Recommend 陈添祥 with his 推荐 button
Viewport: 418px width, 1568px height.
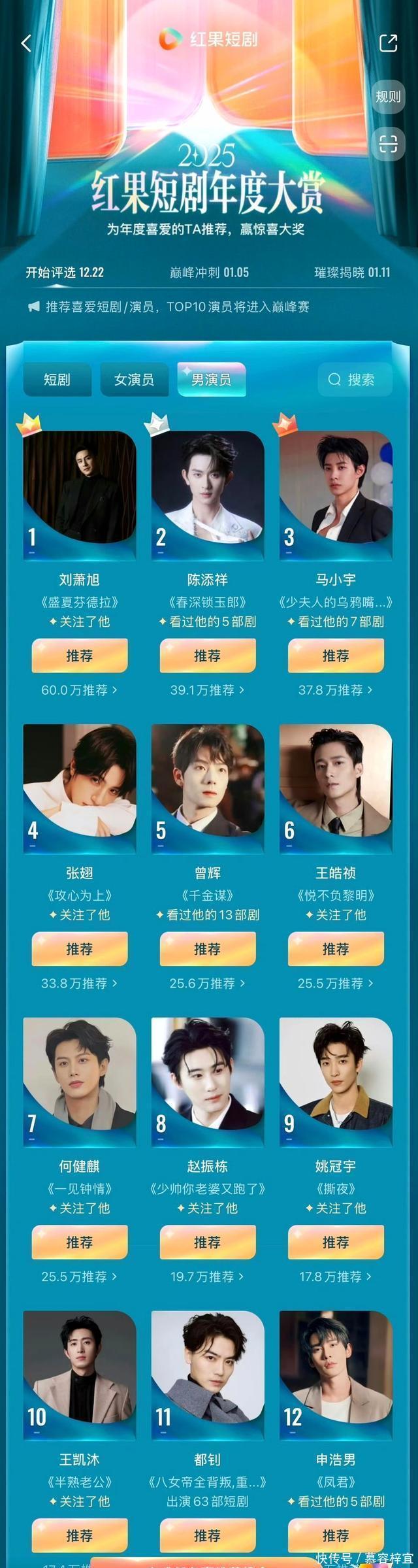coord(208,656)
